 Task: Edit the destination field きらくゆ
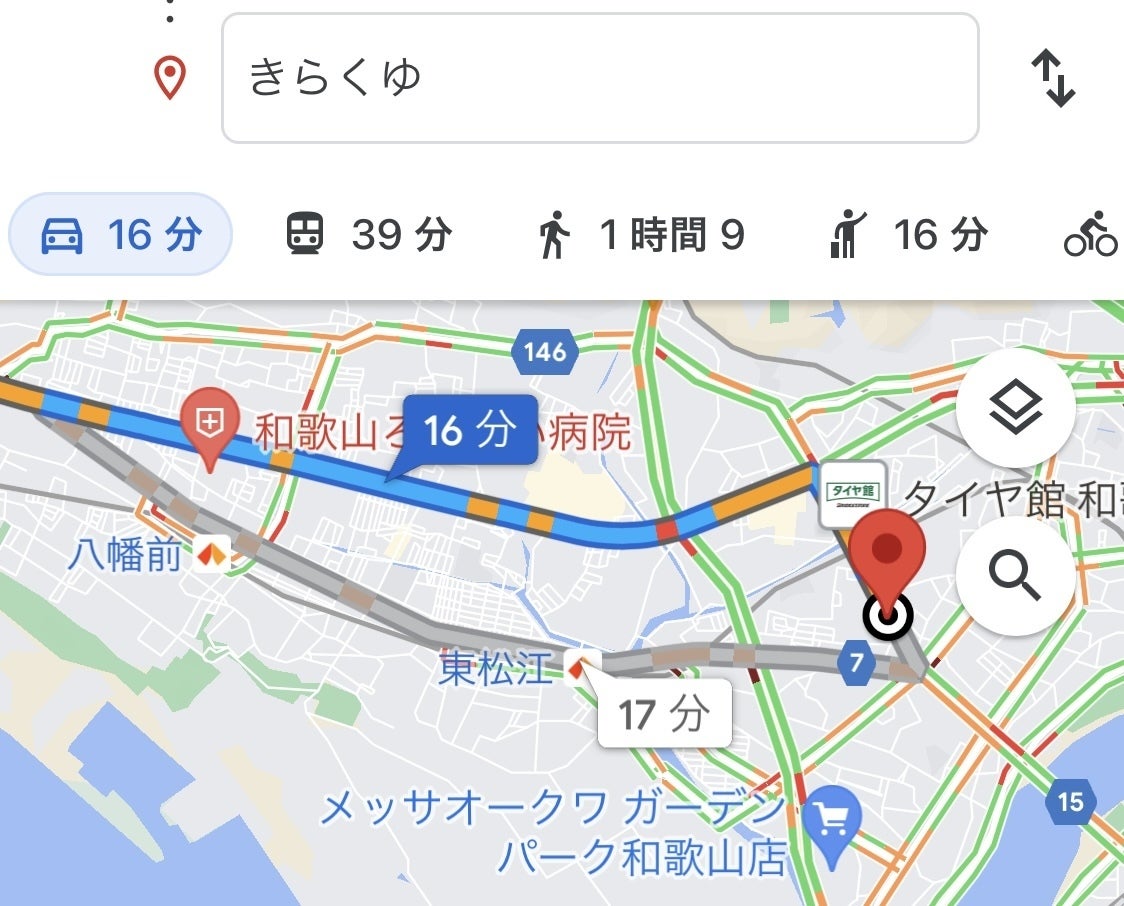[600, 78]
